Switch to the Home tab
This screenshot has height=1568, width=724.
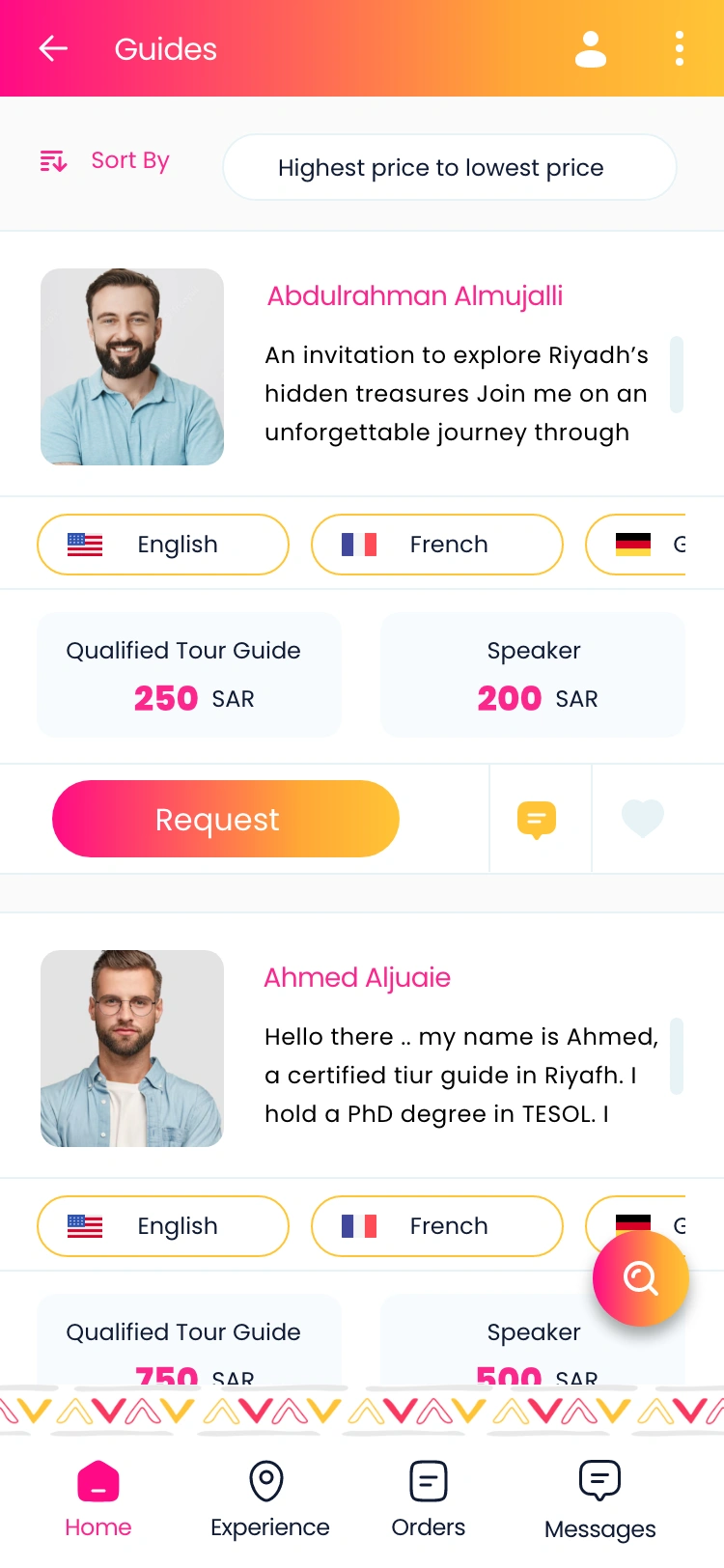coord(98,1498)
